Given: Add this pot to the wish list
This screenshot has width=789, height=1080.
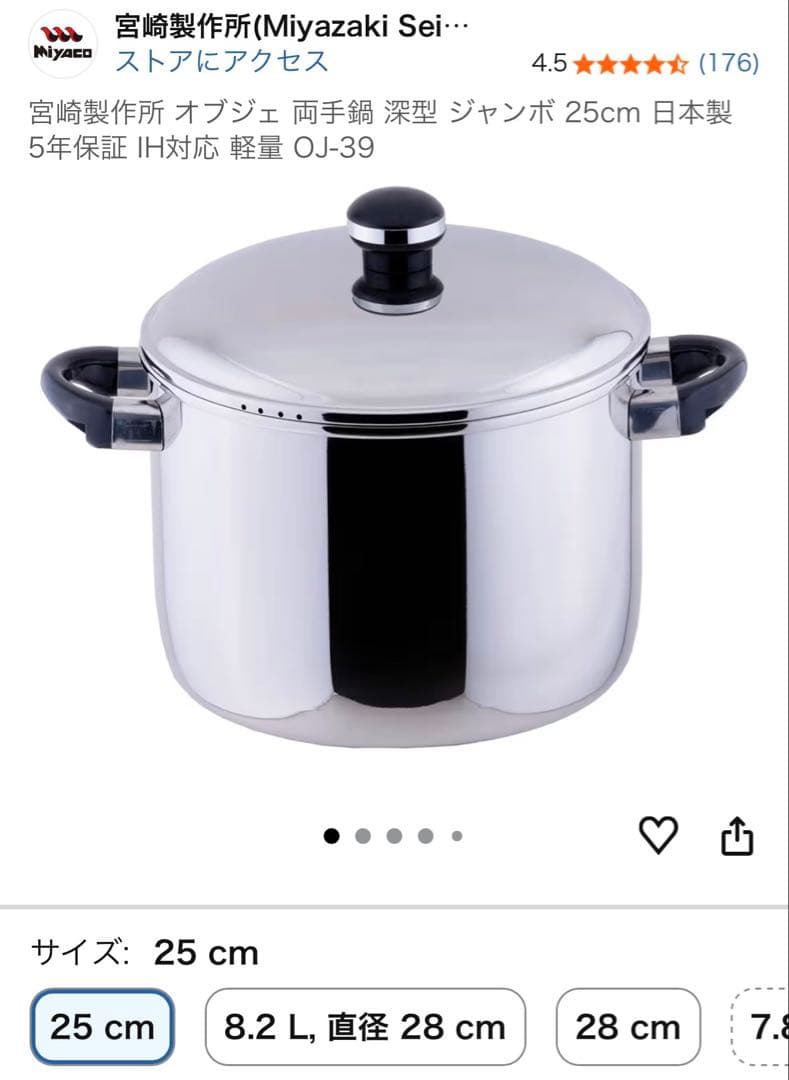Looking at the screenshot, I should tap(658, 835).
